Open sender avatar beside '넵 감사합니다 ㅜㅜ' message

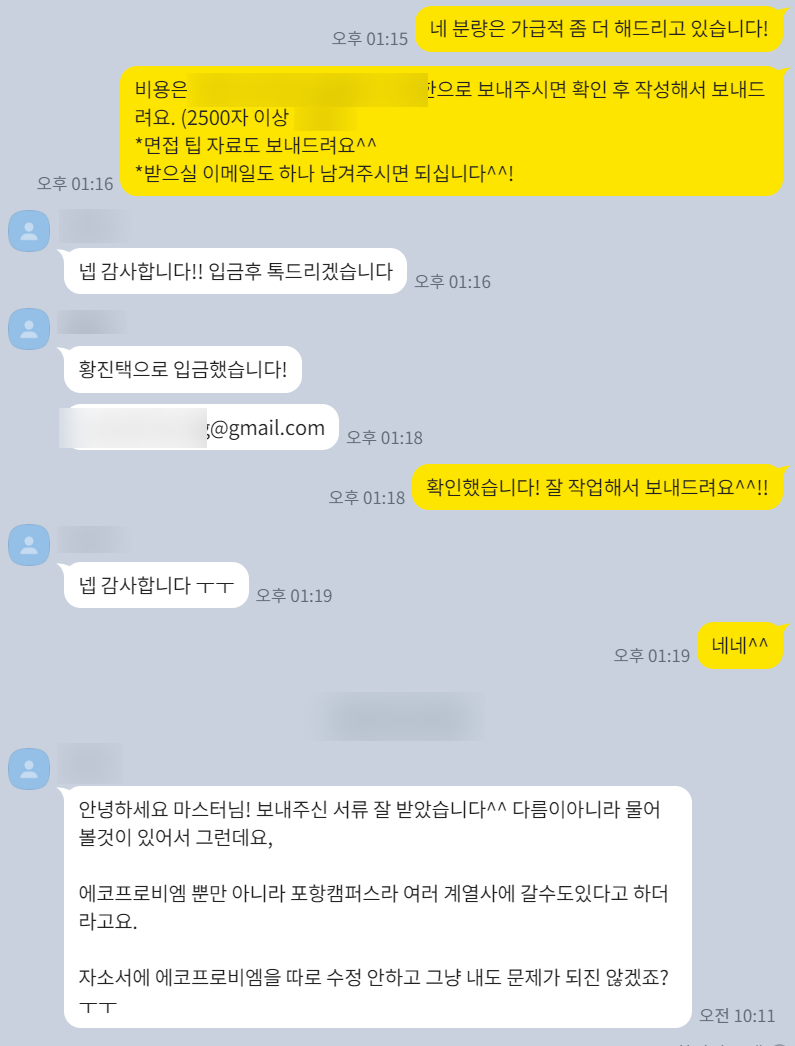pos(29,544)
